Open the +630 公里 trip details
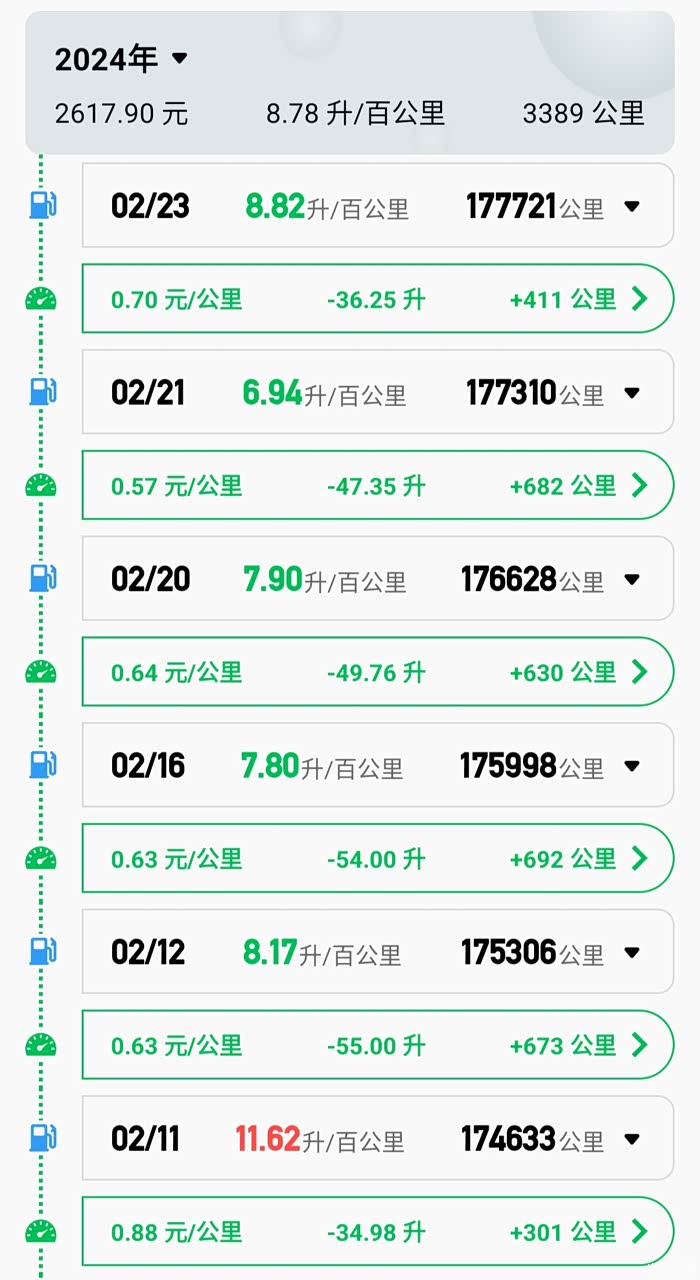Viewport: 700px width, 1280px height. click(x=640, y=672)
